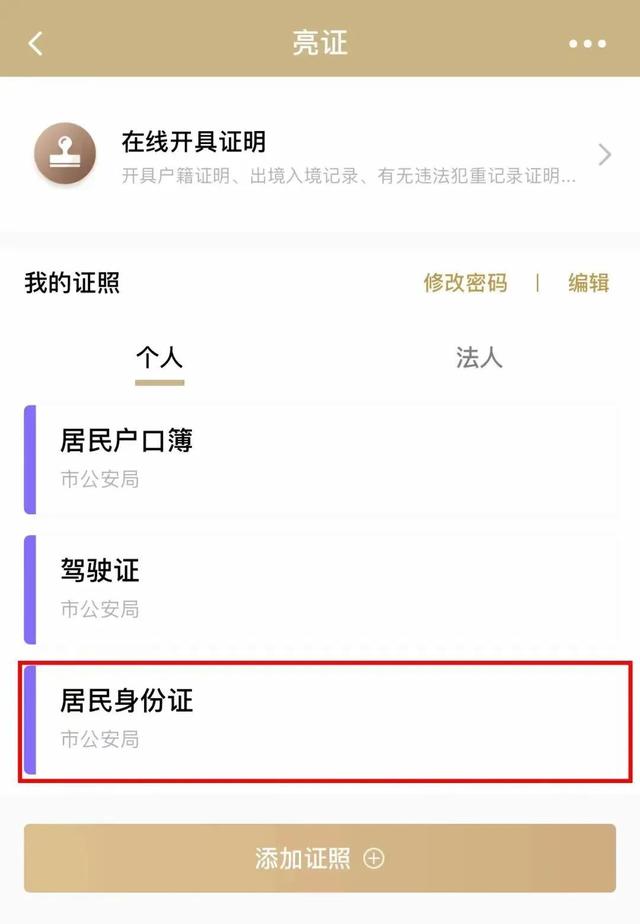Go back using the top arrow
Image resolution: width=640 pixels, height=924 pixels.
point(35,43)
